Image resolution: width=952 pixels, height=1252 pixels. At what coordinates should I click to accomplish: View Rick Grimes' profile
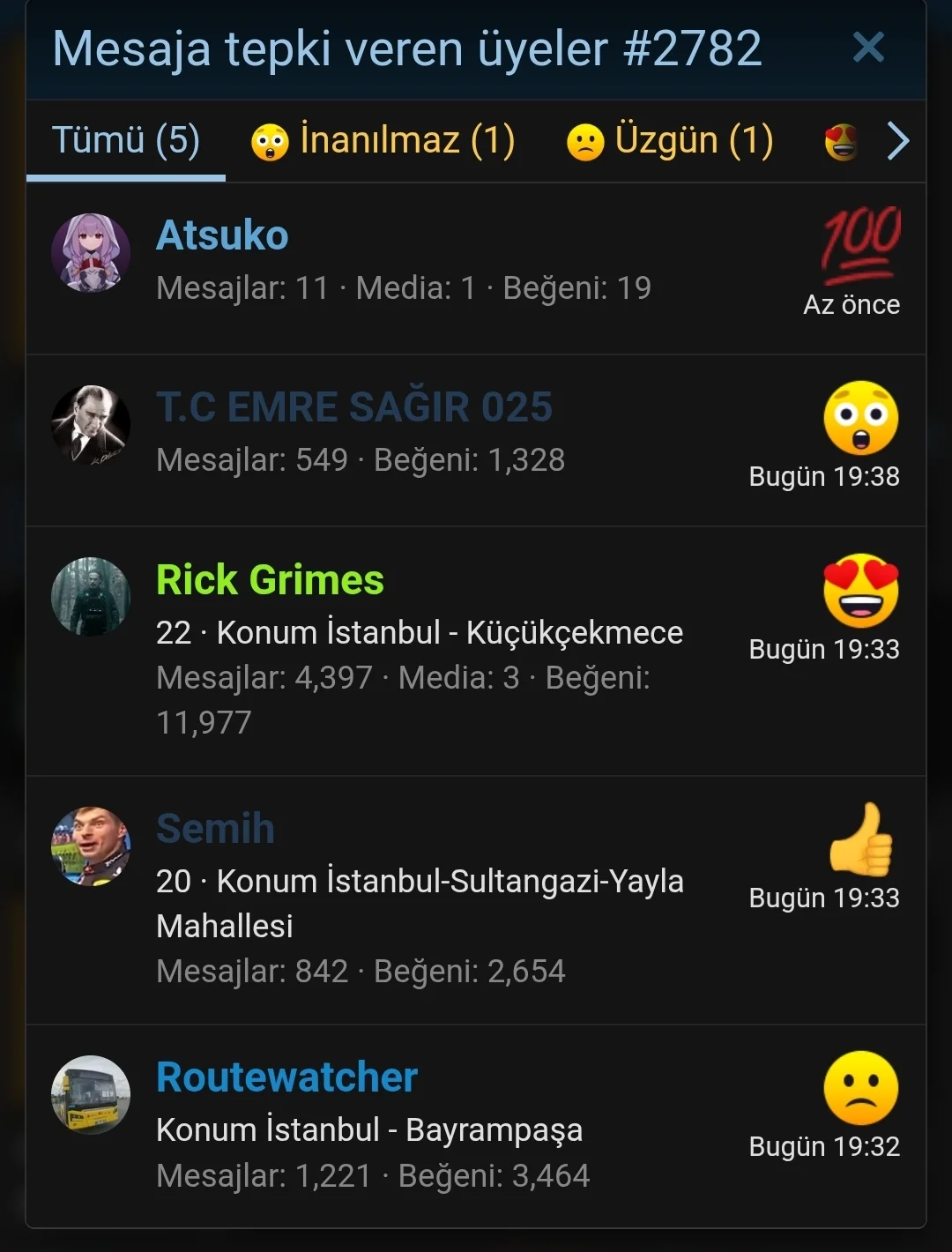point(270,580)
